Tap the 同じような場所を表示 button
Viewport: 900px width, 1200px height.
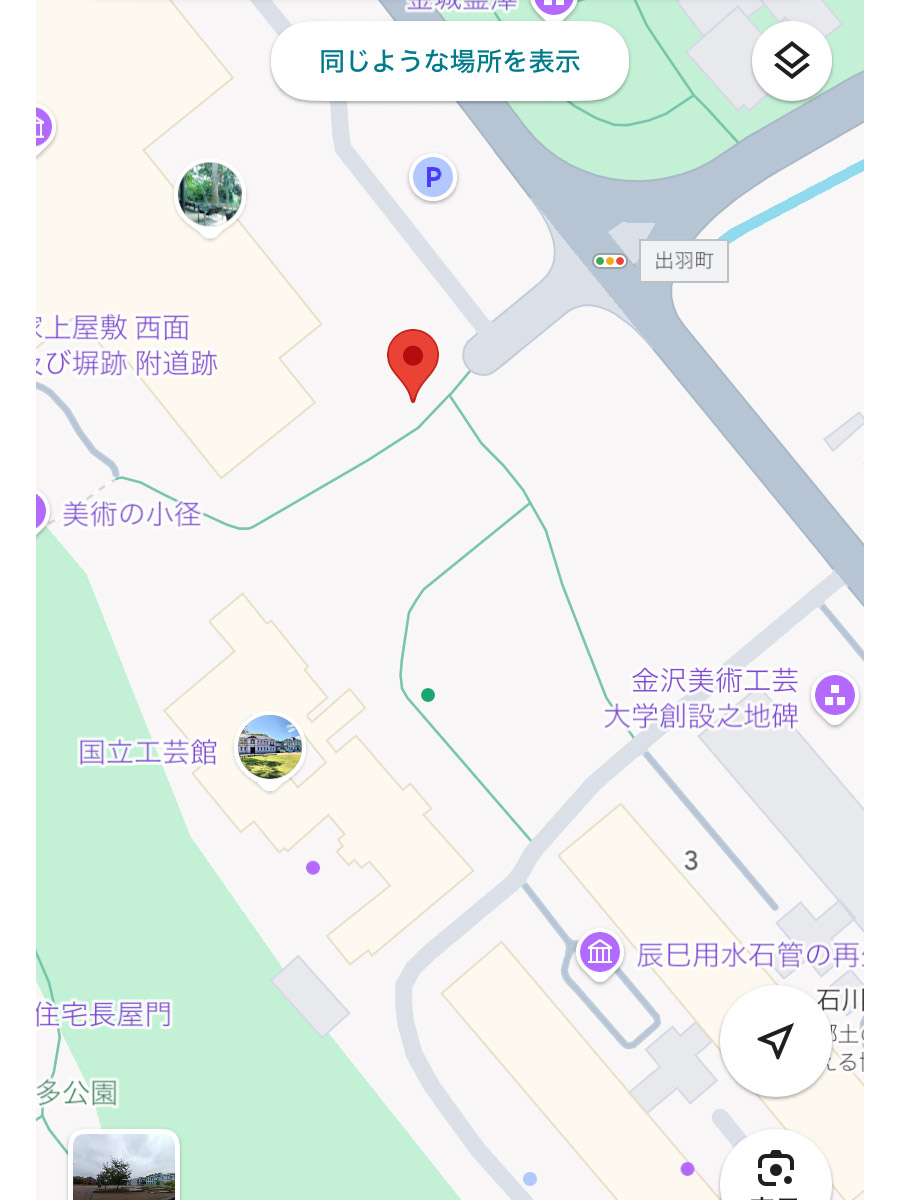[449, 61]
